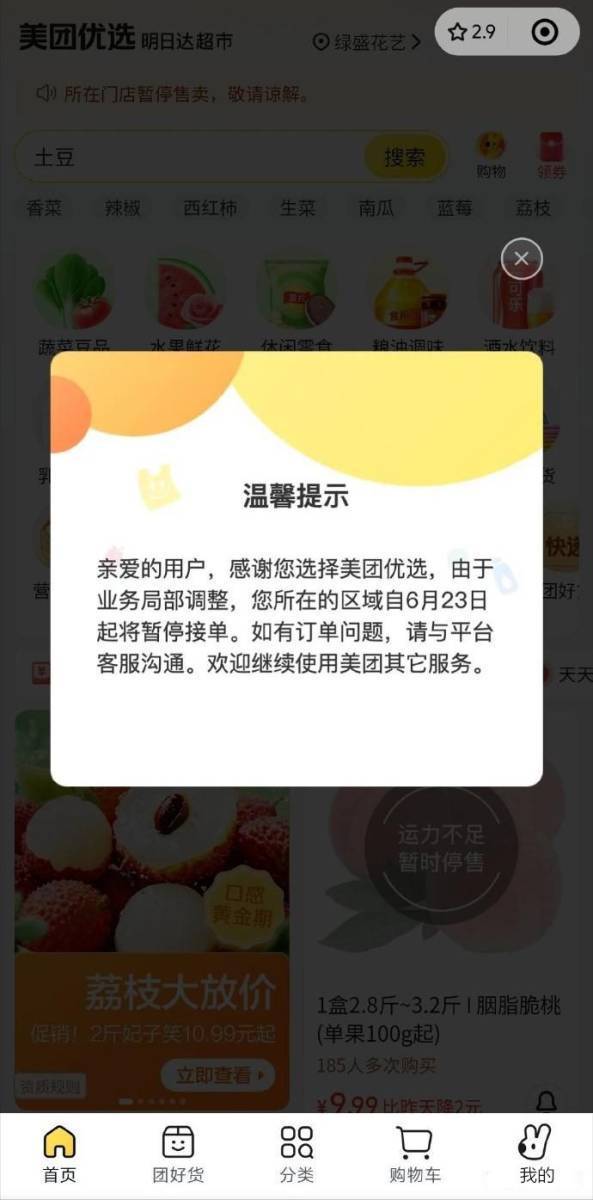Tap the mini program close circle icon

click(545, 32)
